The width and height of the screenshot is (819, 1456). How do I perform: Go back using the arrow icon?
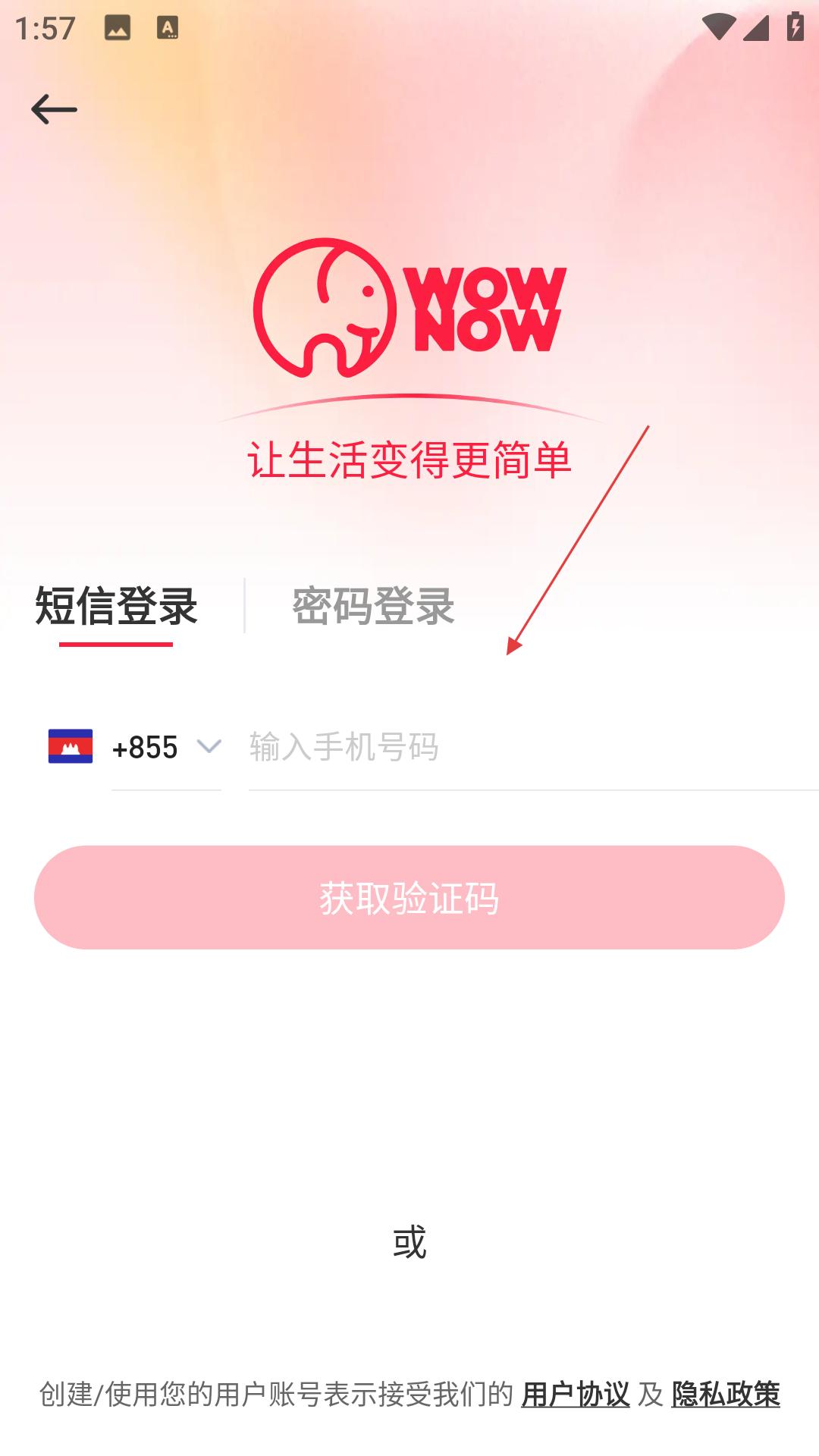(54, 110)
